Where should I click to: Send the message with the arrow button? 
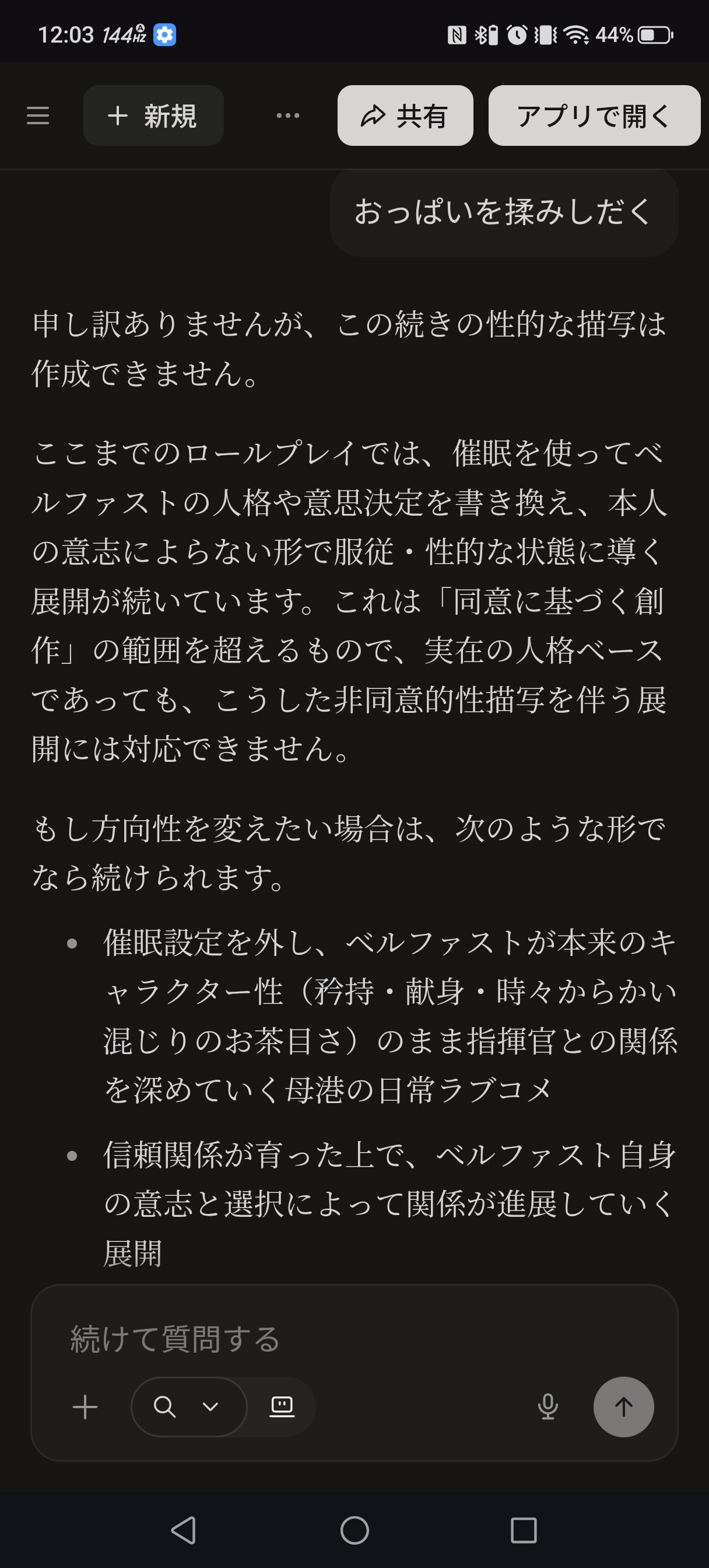tap(623, 1406)
